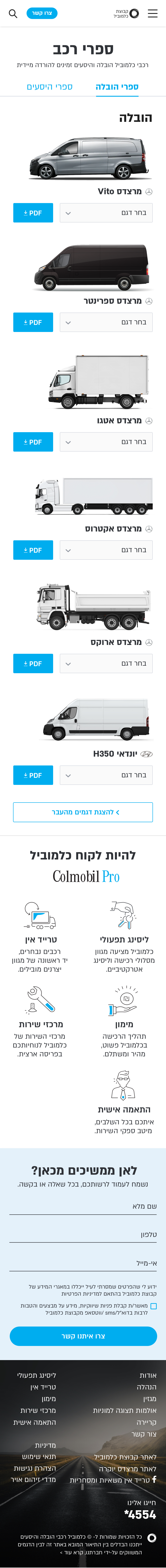
Task: Tap להצגת דגמים מהעבר button
Action: pos(83,812)
